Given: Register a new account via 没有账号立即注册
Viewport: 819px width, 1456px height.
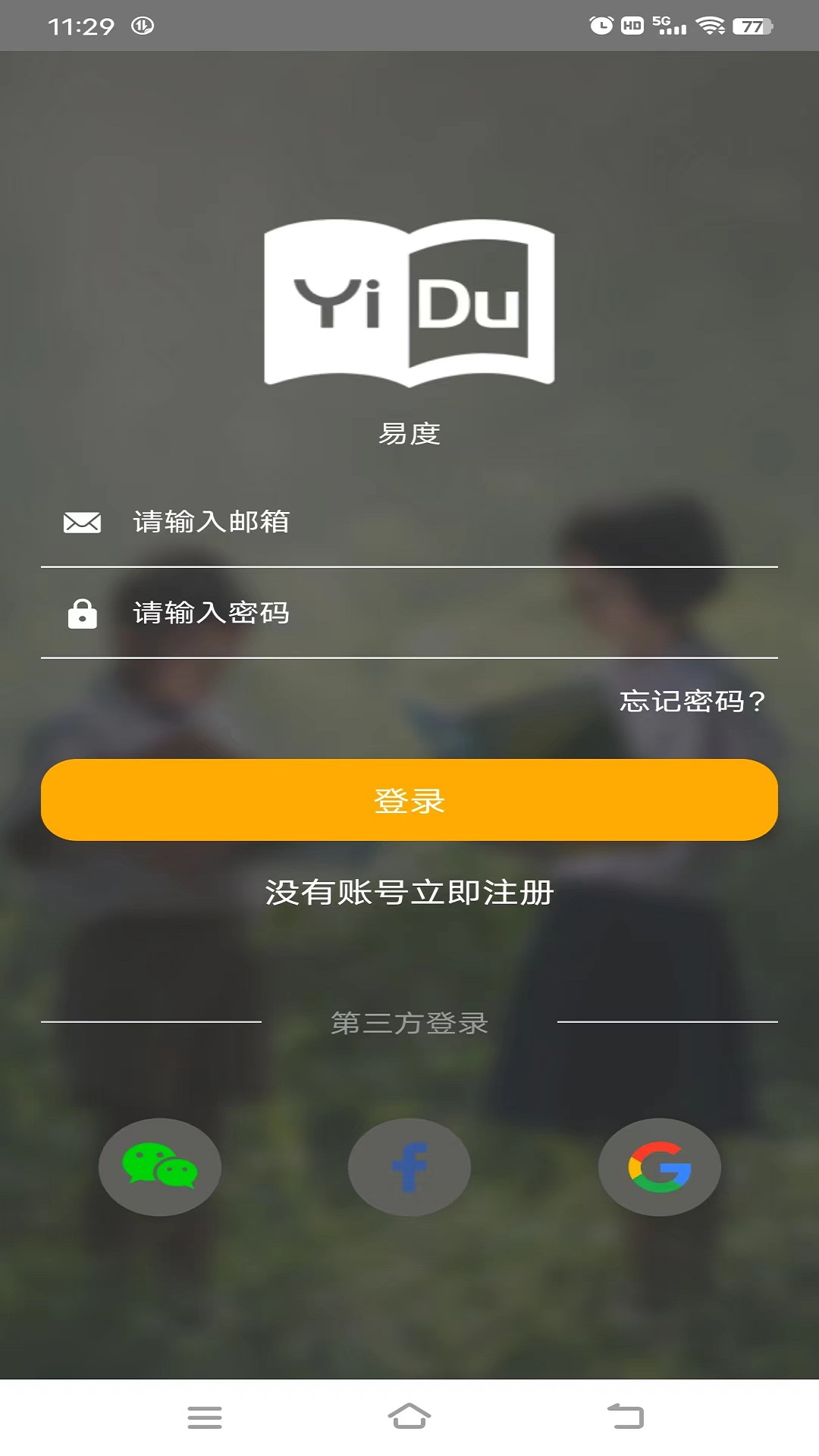Looking at the screenshot, I should point(409,893).
